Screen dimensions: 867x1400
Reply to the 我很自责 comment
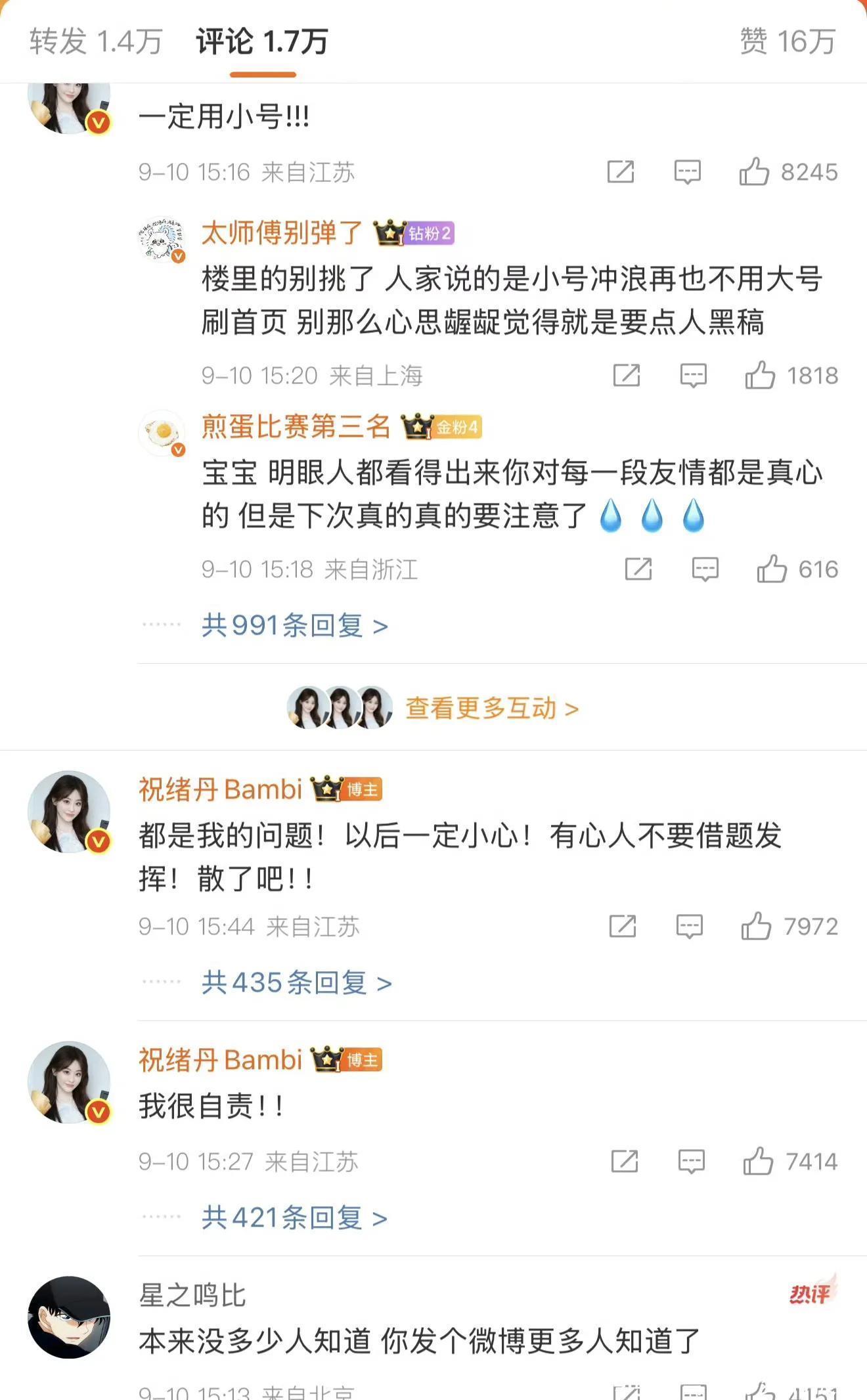(x=691, y=1162)
